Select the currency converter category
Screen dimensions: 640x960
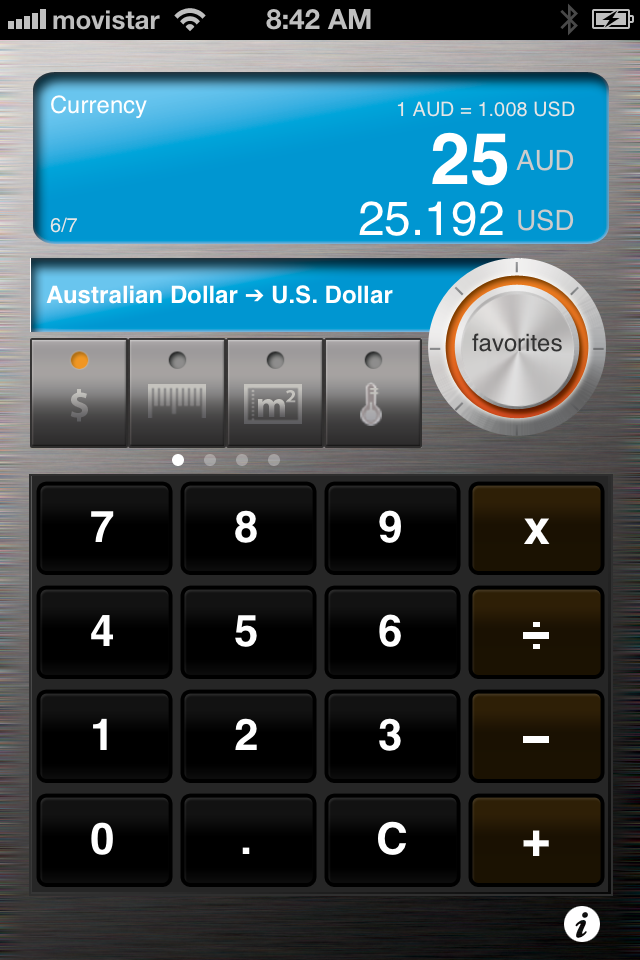tap(79, 392)
